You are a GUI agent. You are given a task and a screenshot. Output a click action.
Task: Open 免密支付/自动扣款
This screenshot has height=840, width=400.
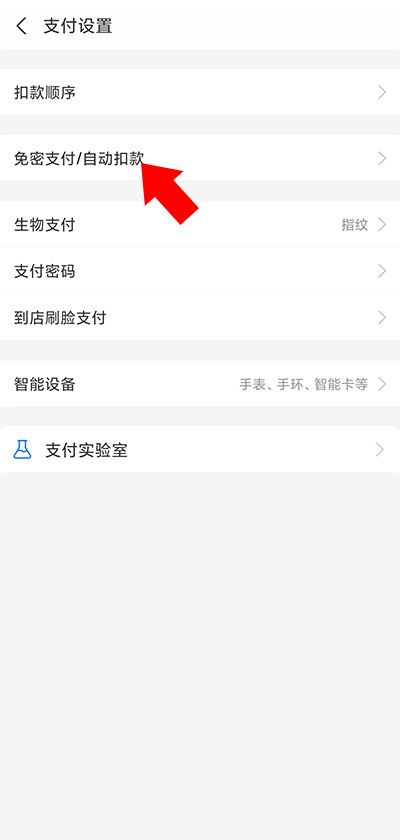pyautogui.click(x=200, y=158)
